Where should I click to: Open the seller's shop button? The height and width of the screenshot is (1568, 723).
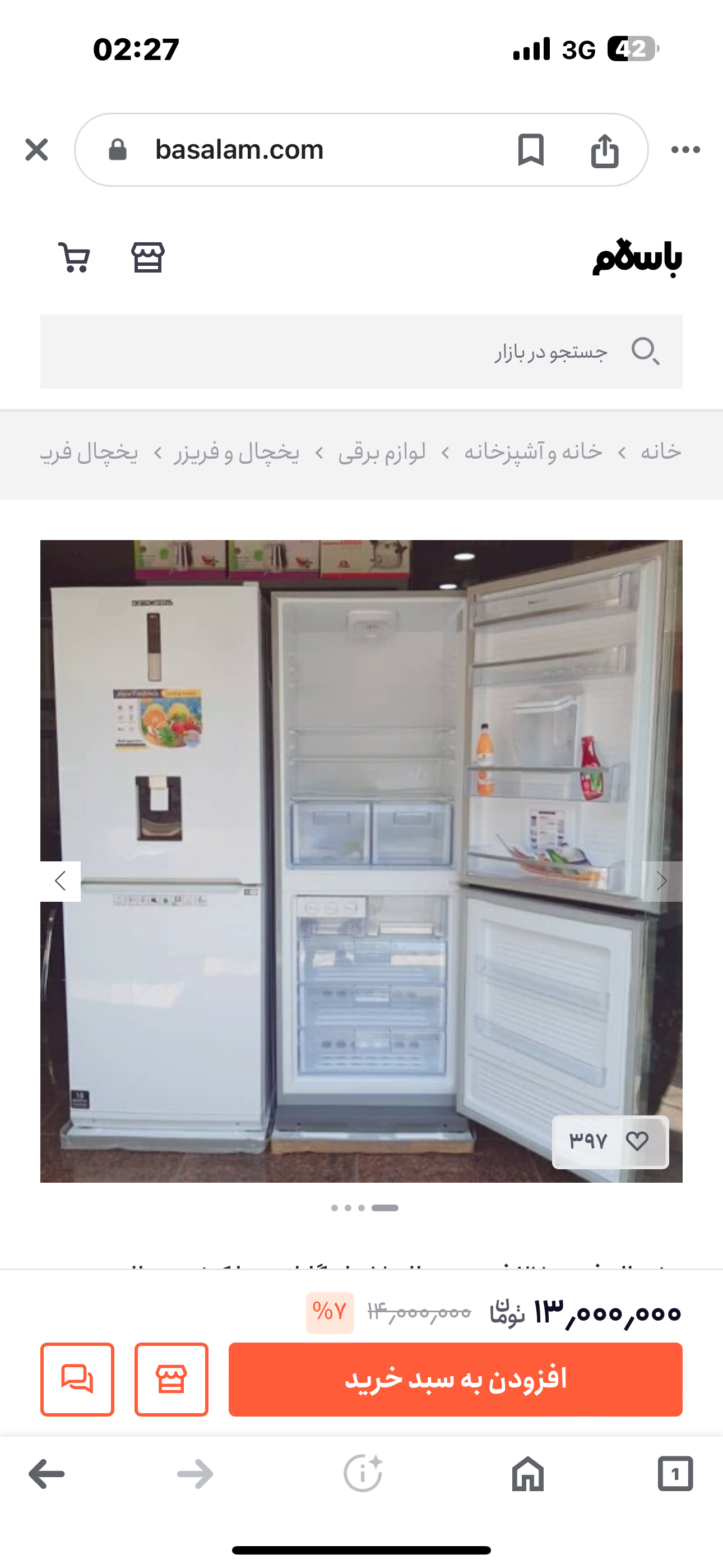pos(172,1380)
